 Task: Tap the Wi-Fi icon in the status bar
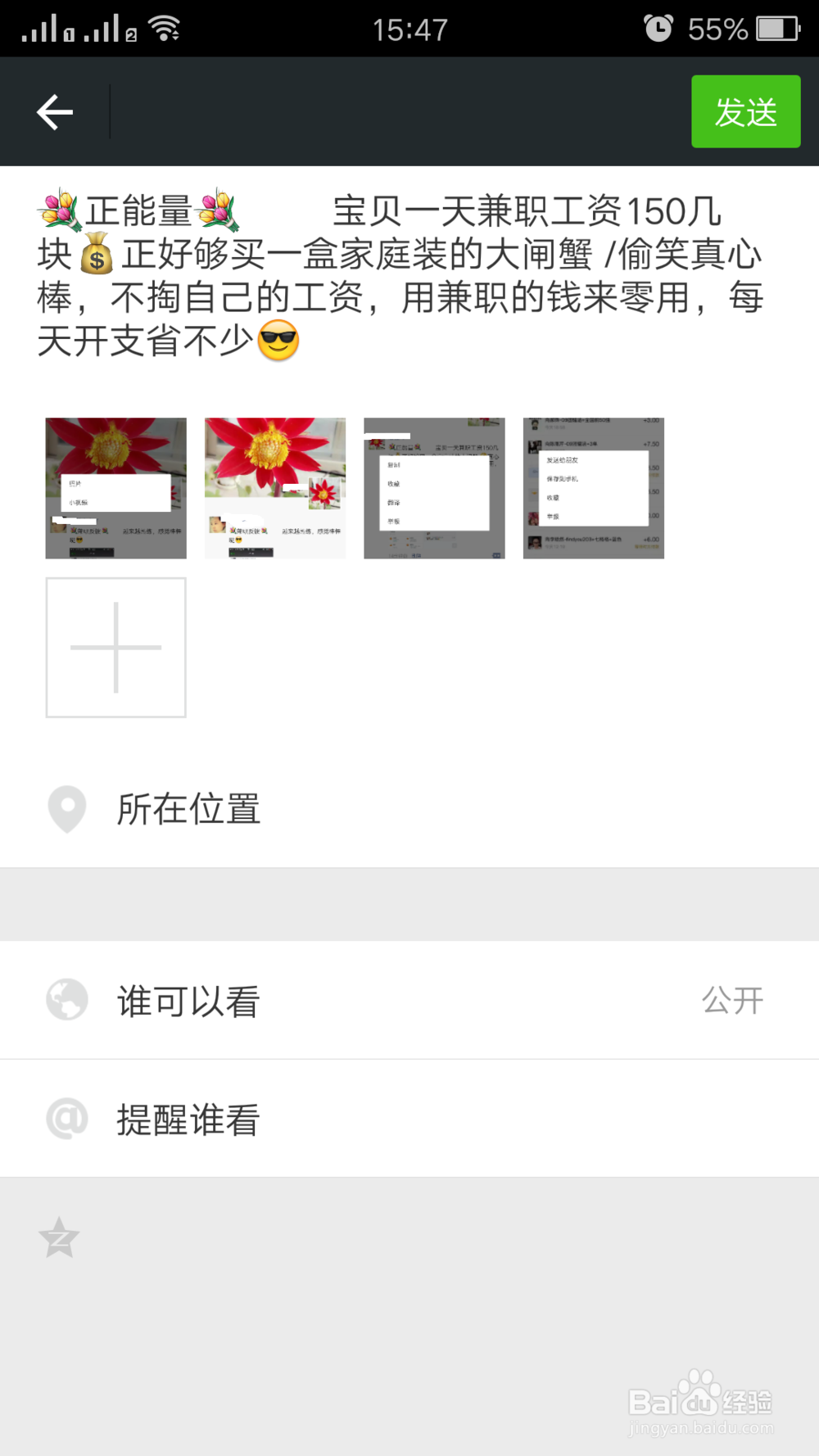pyautogui.click(x=162, y=26)
